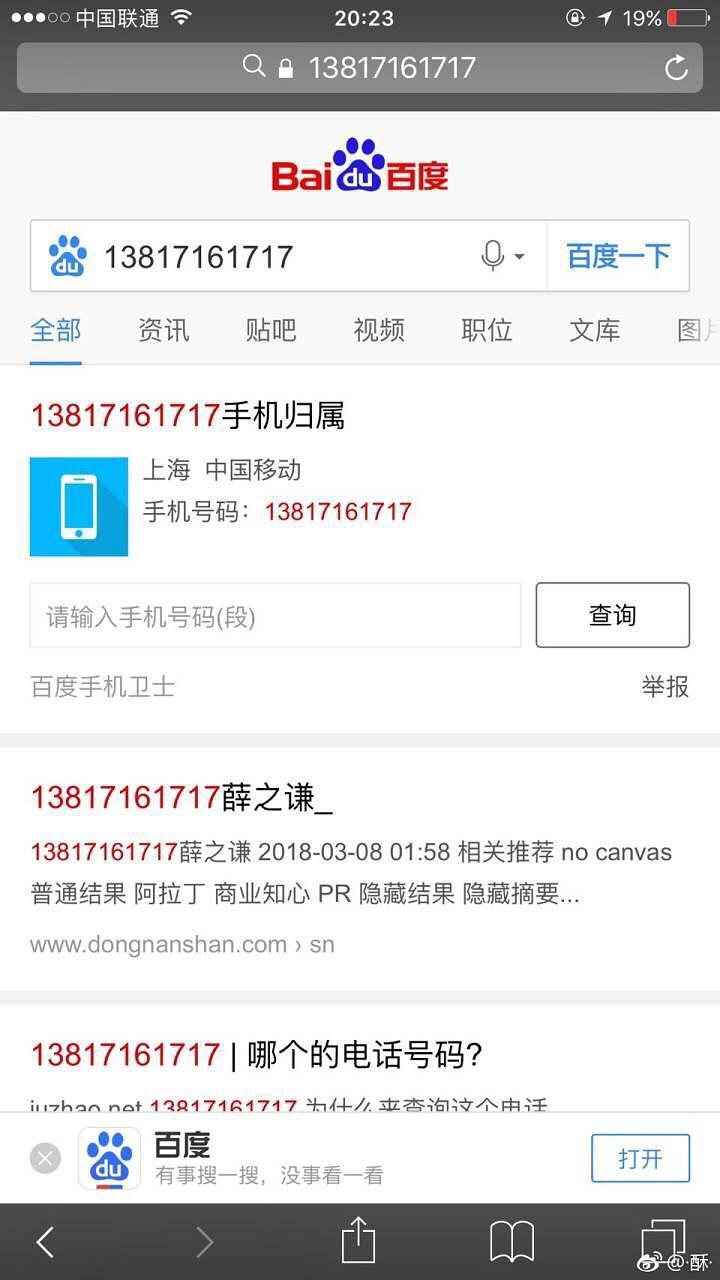Switch to the 视频 tab
The image size is (720, 1280).
click(x=379, y=330)
